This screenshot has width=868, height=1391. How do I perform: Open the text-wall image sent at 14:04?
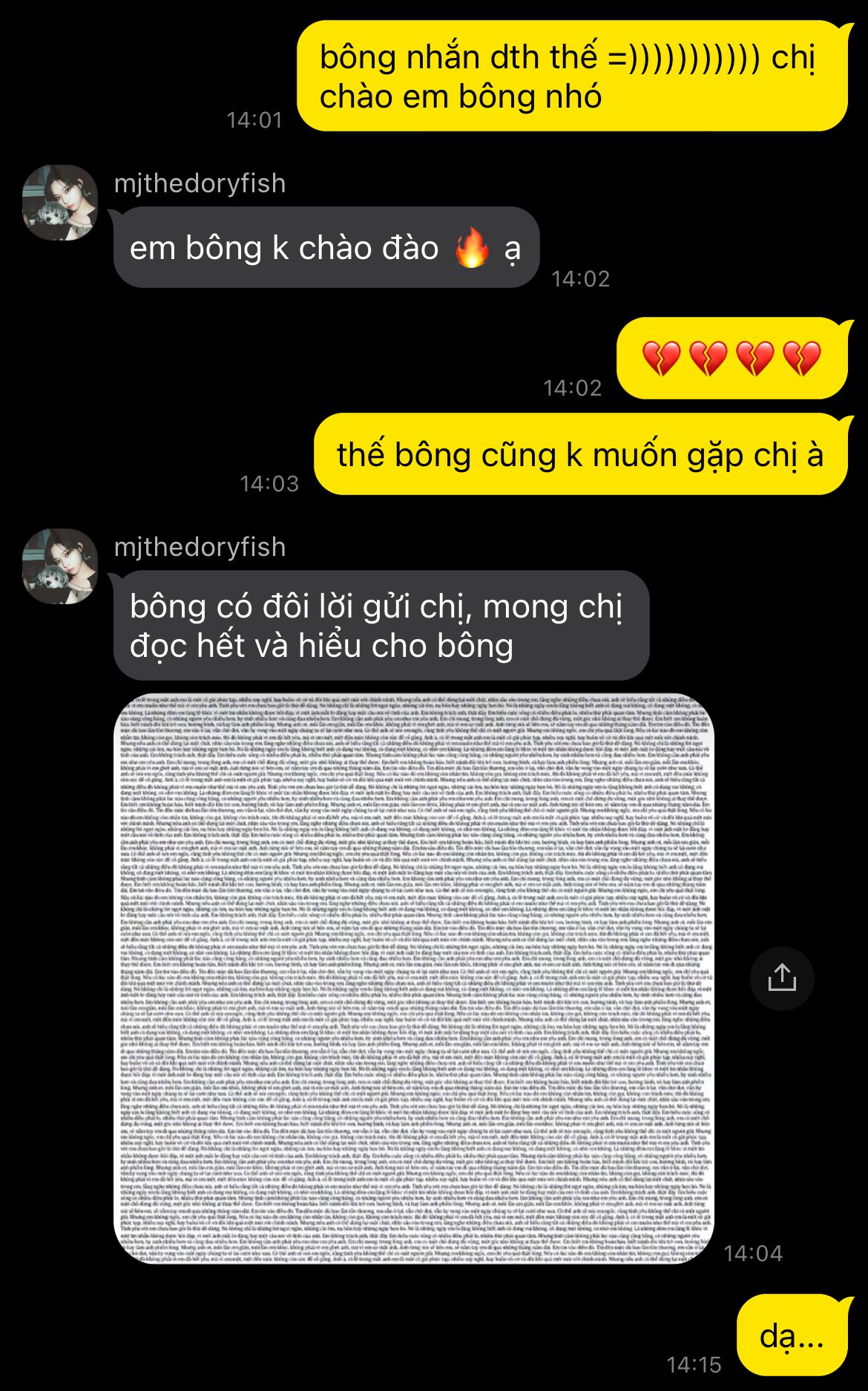click(x=413, y=978)
